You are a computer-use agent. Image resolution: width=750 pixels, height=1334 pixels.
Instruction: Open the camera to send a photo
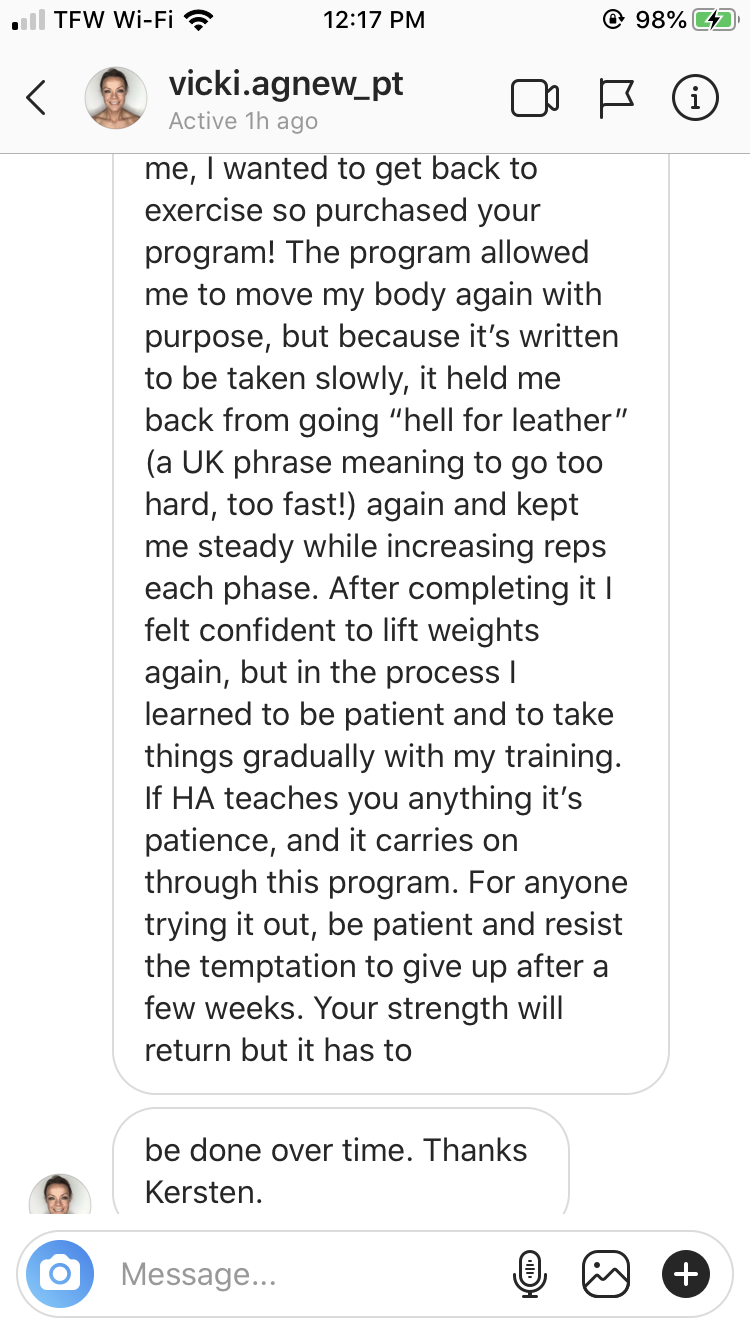pos(60,1273)
